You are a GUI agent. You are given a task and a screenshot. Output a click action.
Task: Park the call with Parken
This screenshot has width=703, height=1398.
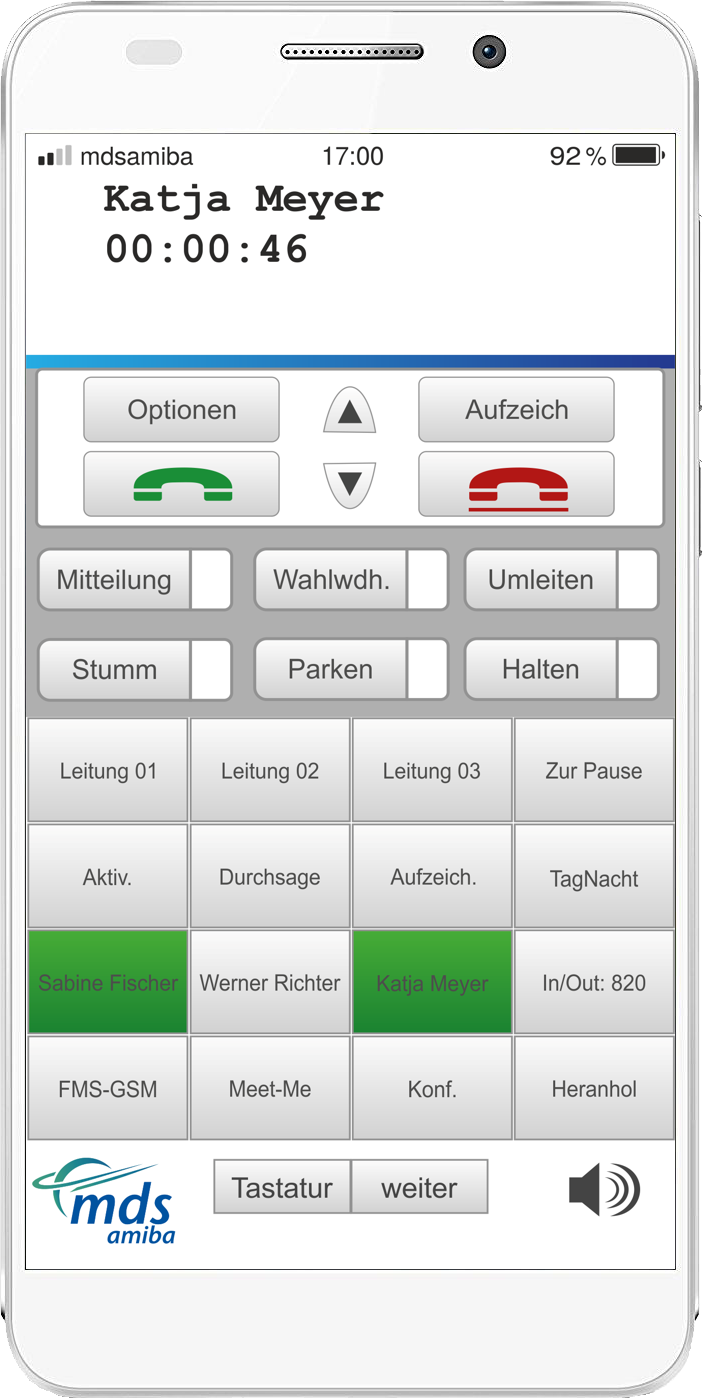(331, 670)
